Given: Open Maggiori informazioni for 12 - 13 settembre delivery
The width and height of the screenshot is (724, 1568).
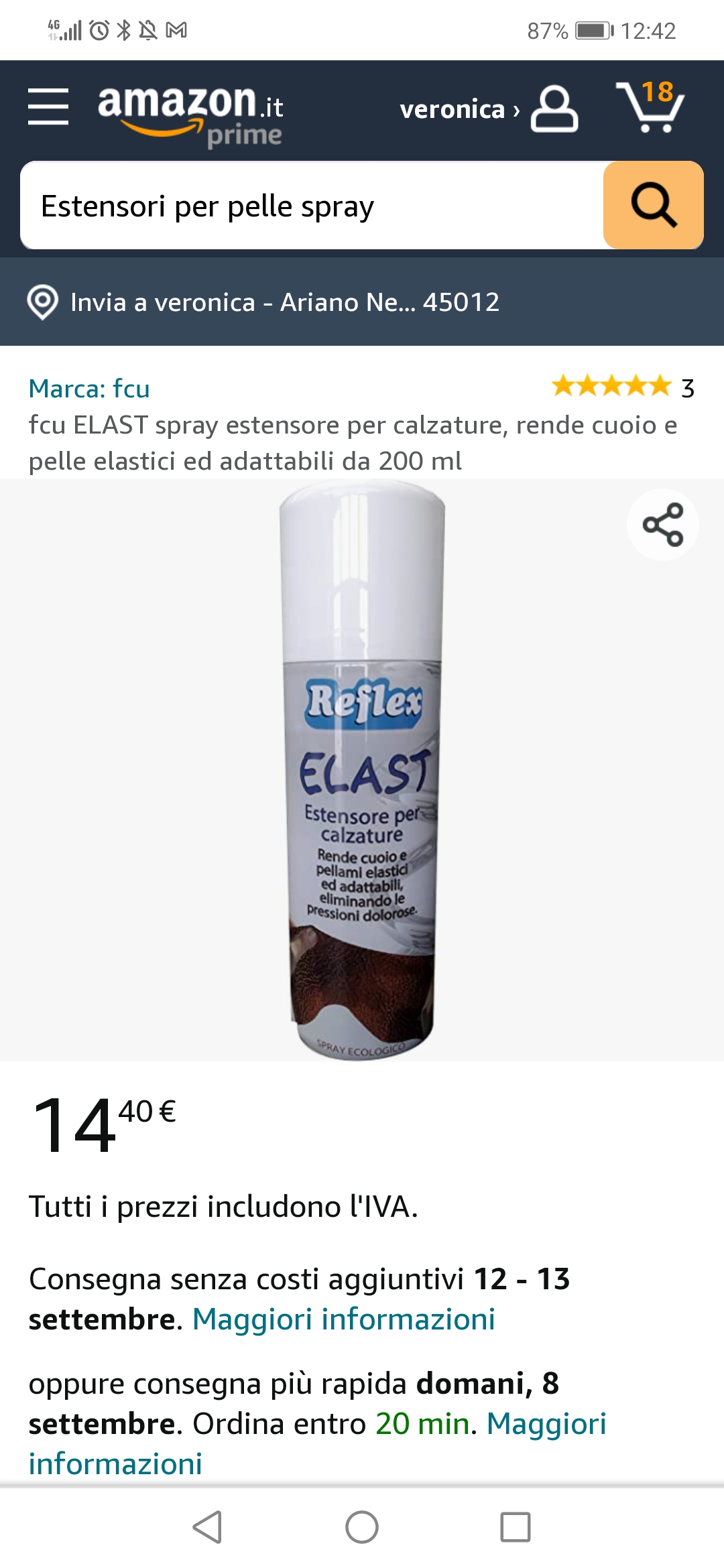Looking at the screenshot, I should 343,1319.
